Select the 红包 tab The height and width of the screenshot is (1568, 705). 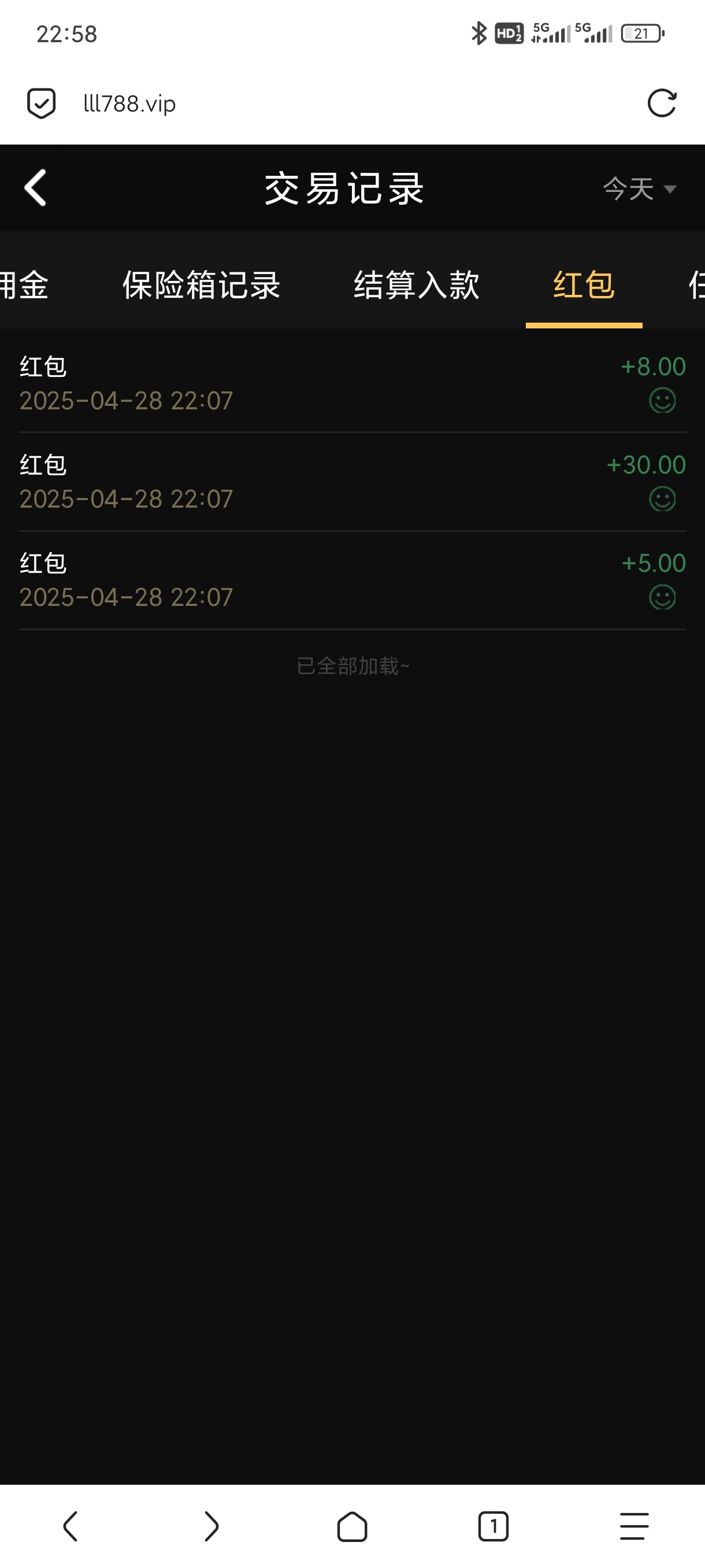click(x=583, y=285)
